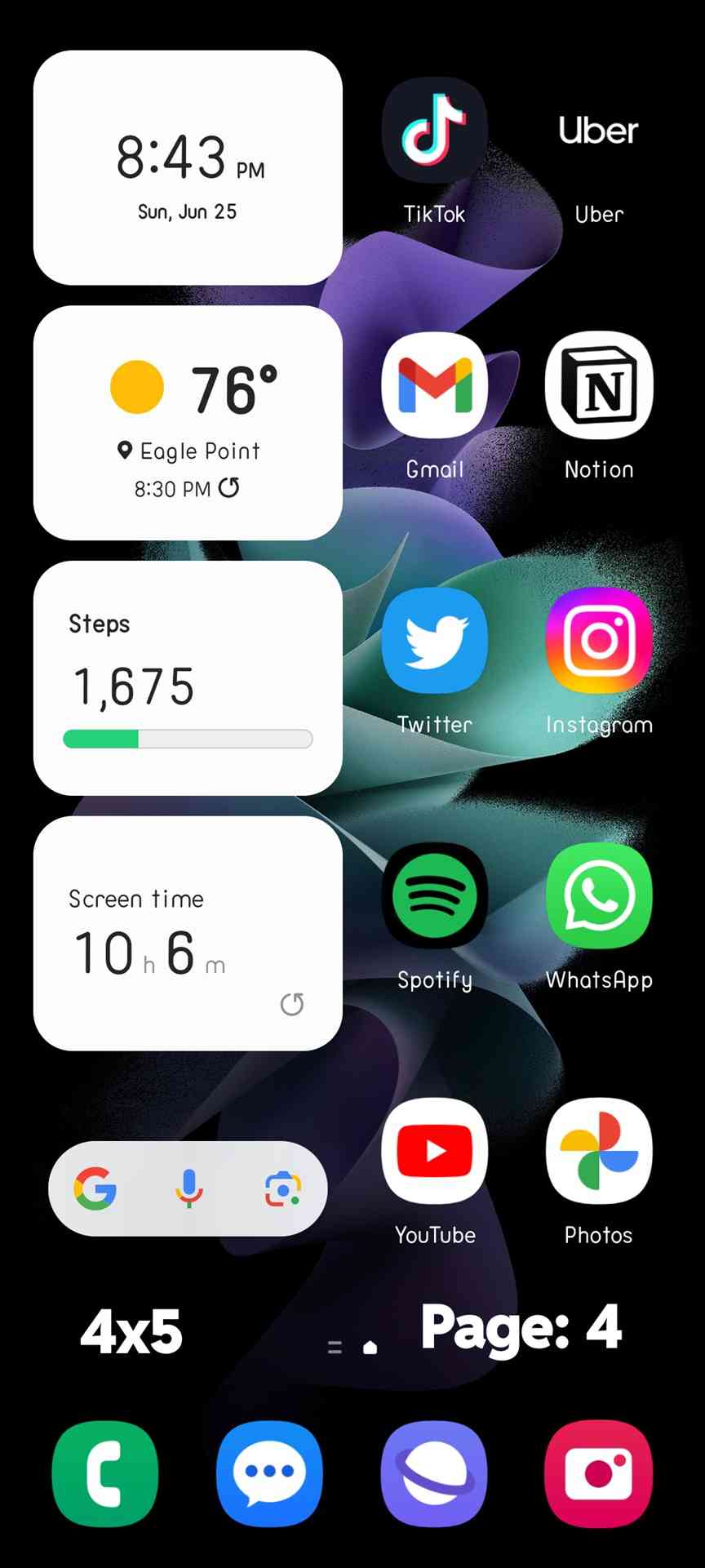Open the Messages app in dock
705x1568 pixels.
tap(269, 1474)
